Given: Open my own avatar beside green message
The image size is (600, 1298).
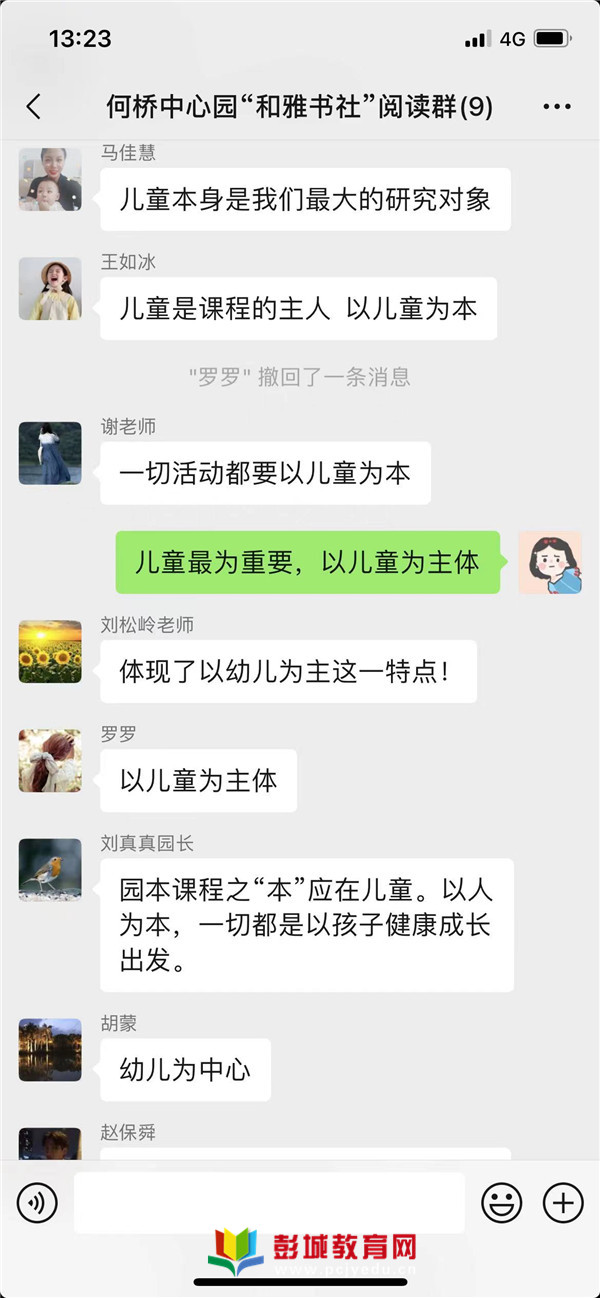Looking at the screenshot, I should click(550, 563).
